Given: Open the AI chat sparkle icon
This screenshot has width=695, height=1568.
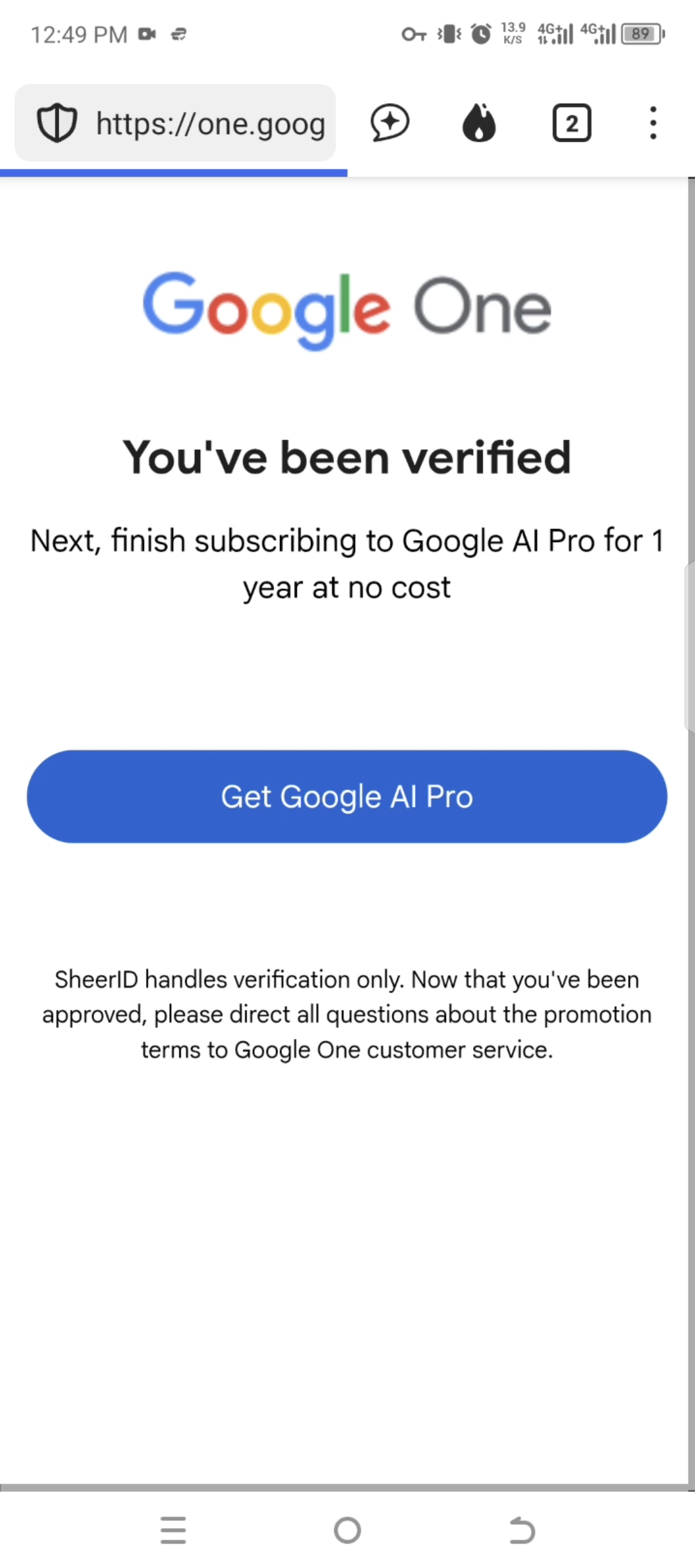Looking at the screenshot, I should pyautogui.click(x=390, y=122).
